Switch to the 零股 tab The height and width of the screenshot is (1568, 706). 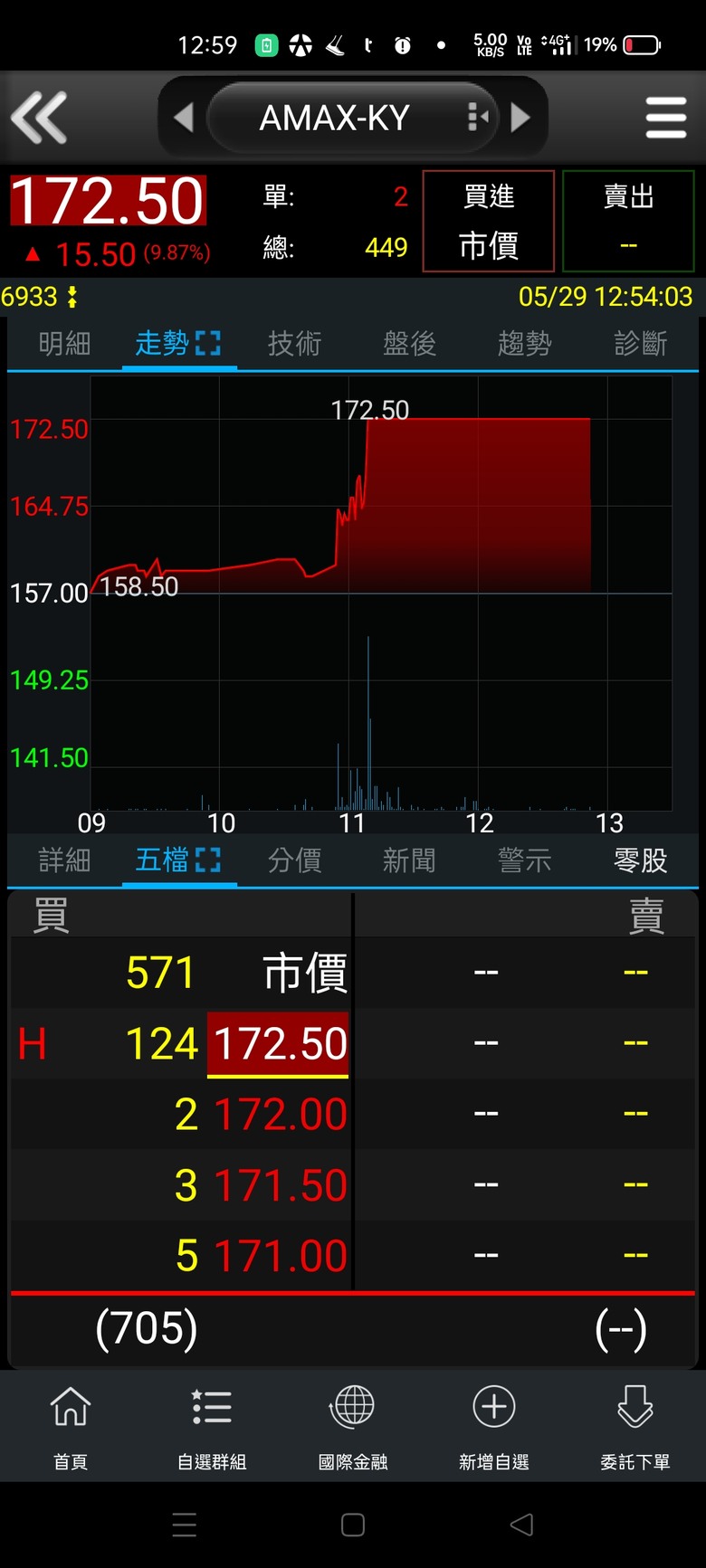[x=640, y=860]
